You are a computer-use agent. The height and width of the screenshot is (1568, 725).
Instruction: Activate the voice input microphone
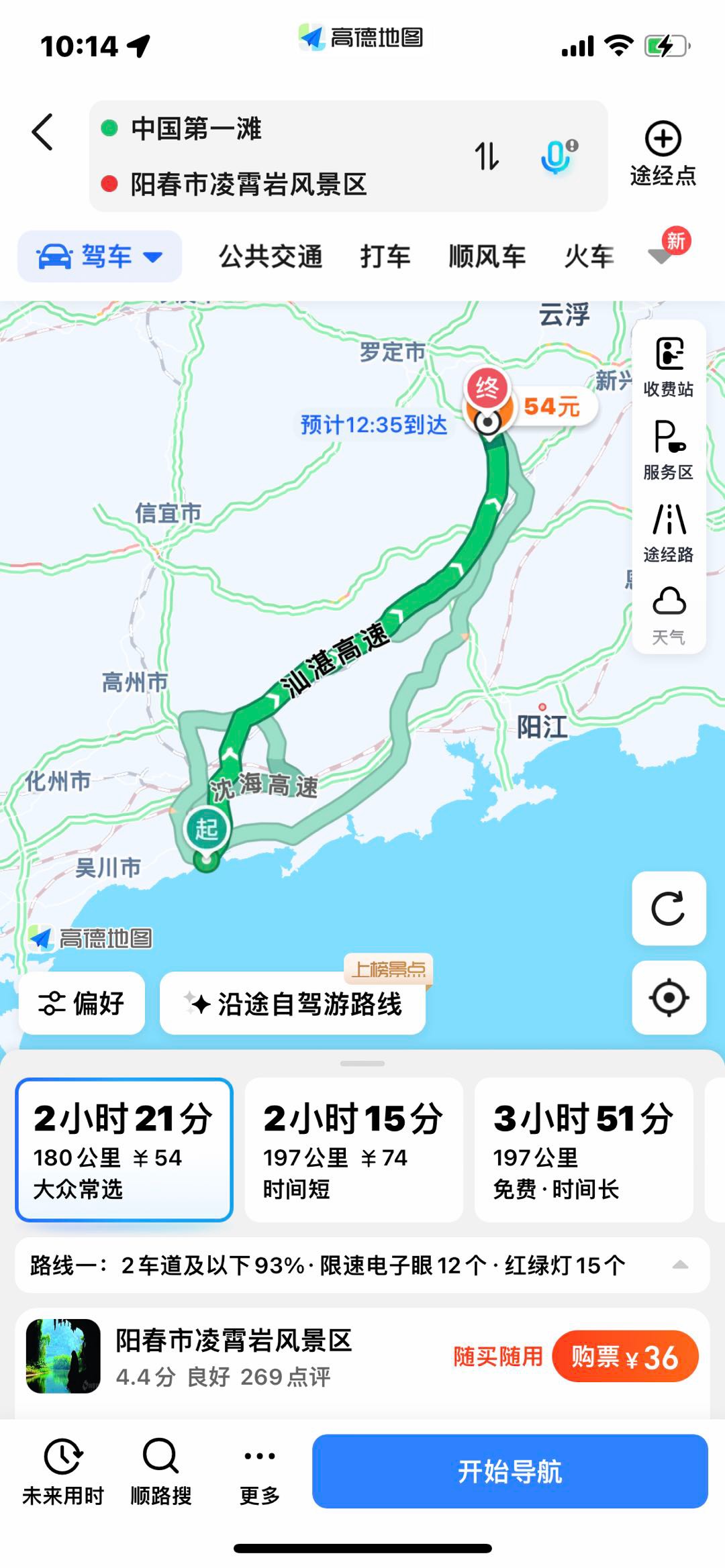(557, 156)
